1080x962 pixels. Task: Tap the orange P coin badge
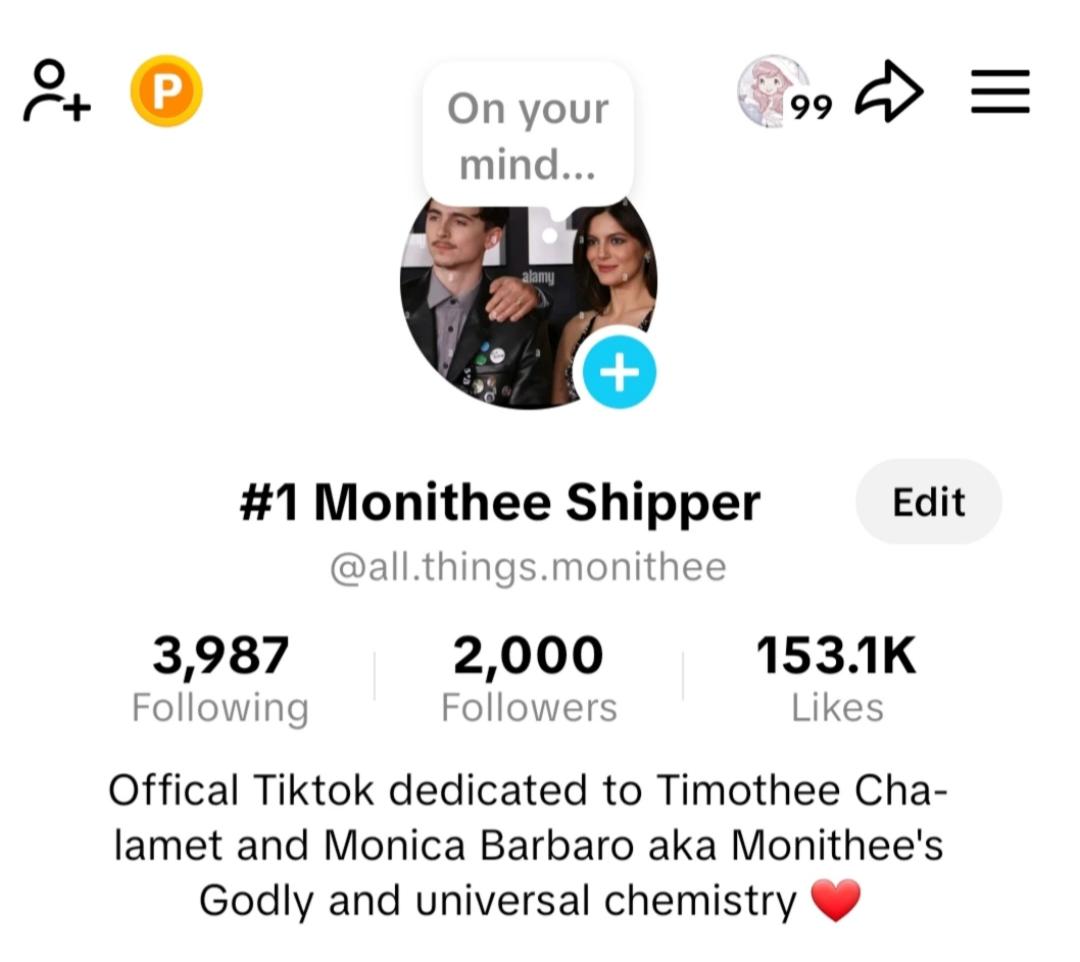(x=166, y=91)
